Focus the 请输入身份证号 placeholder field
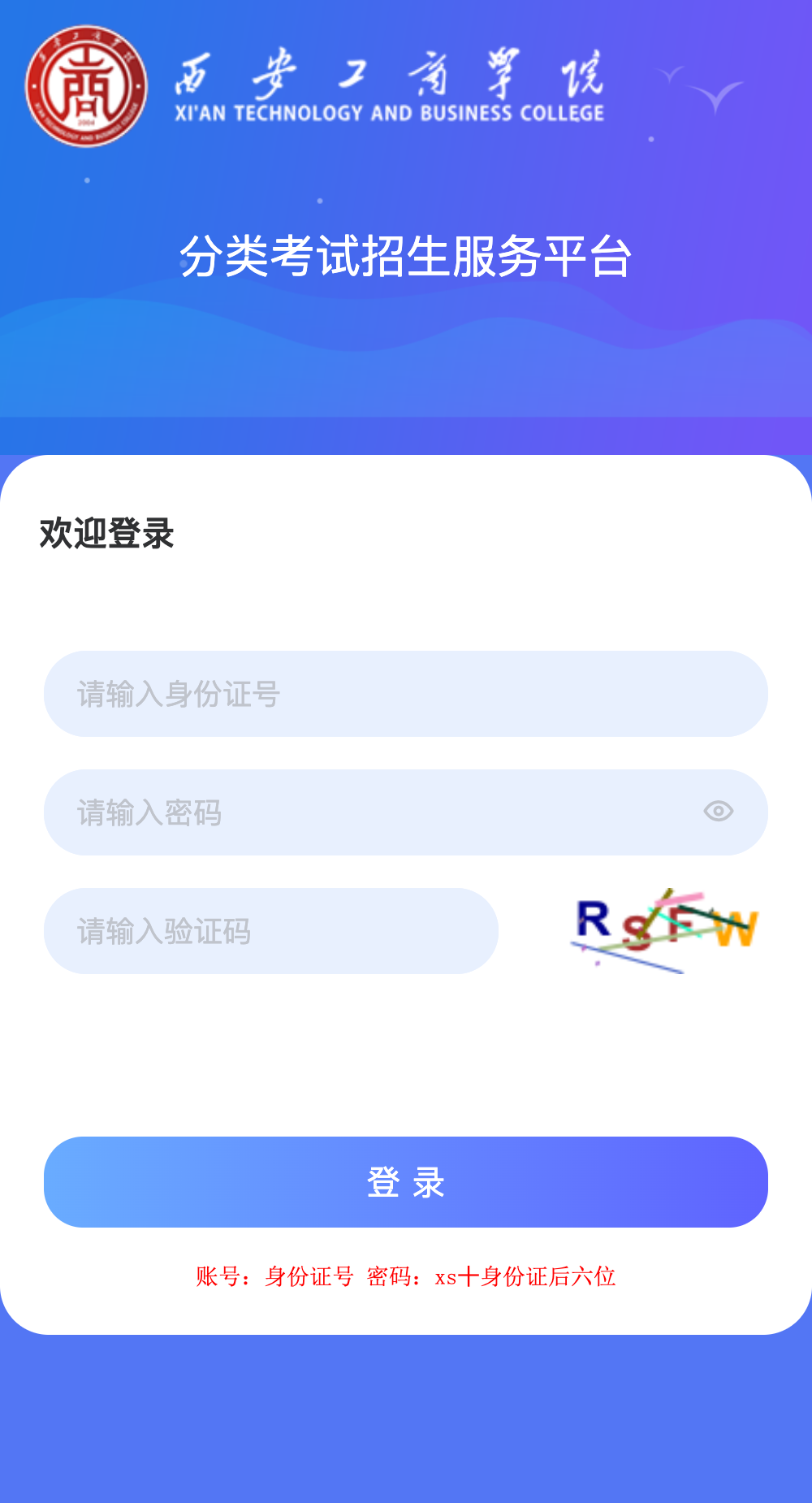Screen dimensions: 812x1503 406,694
